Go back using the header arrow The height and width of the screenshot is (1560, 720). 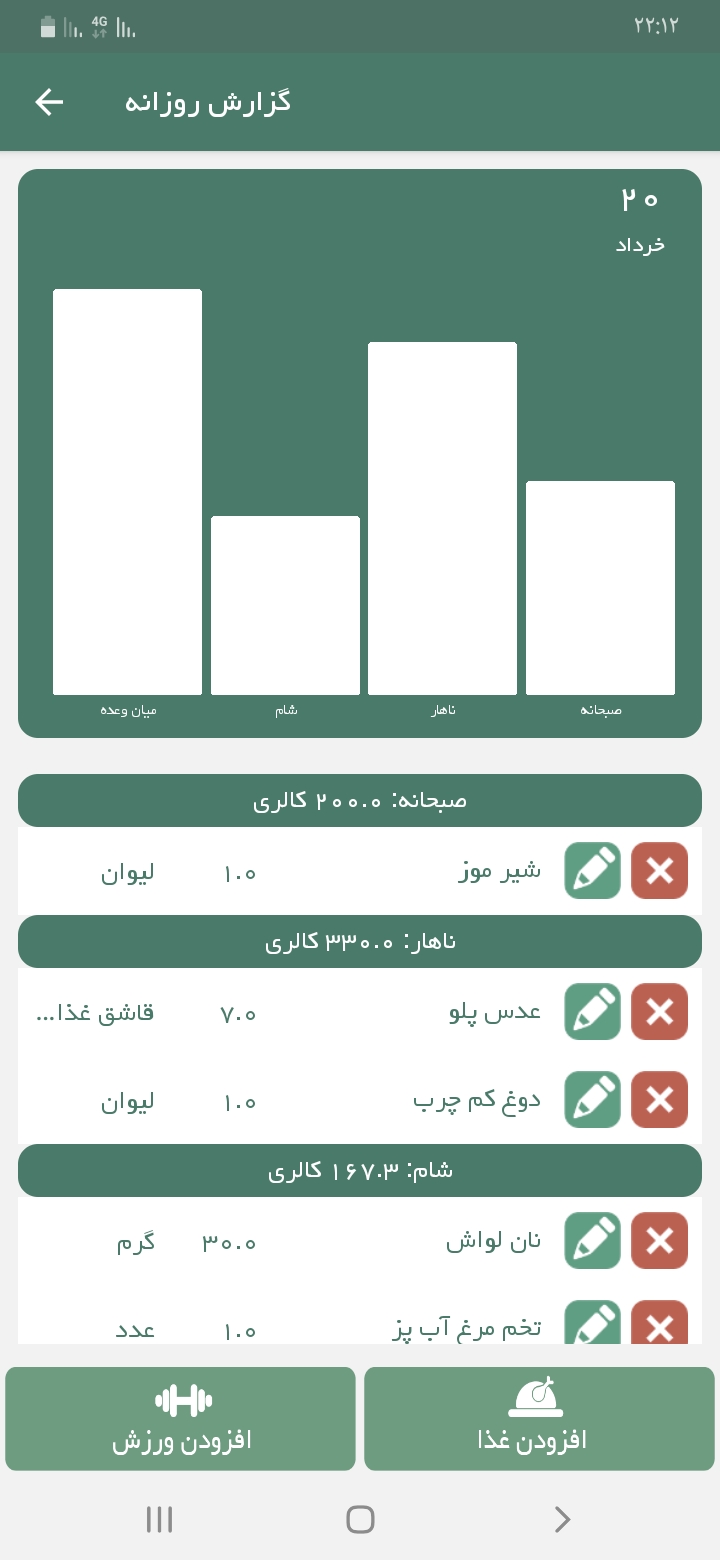[49, 102]
